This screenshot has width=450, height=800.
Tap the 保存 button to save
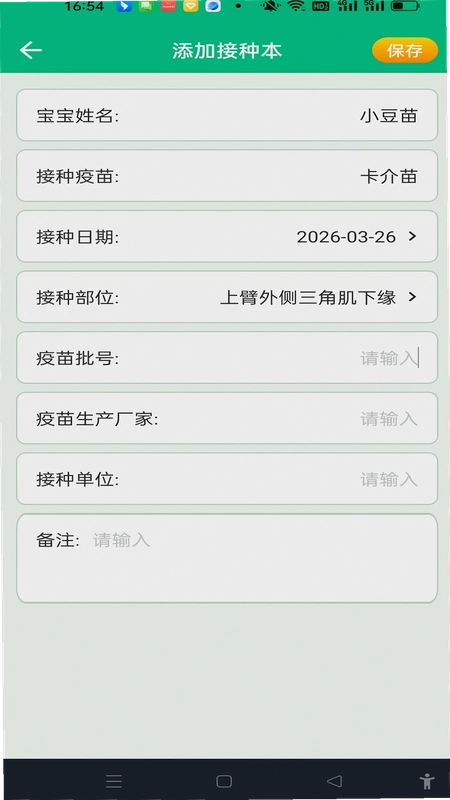click(x=405, y=51)
